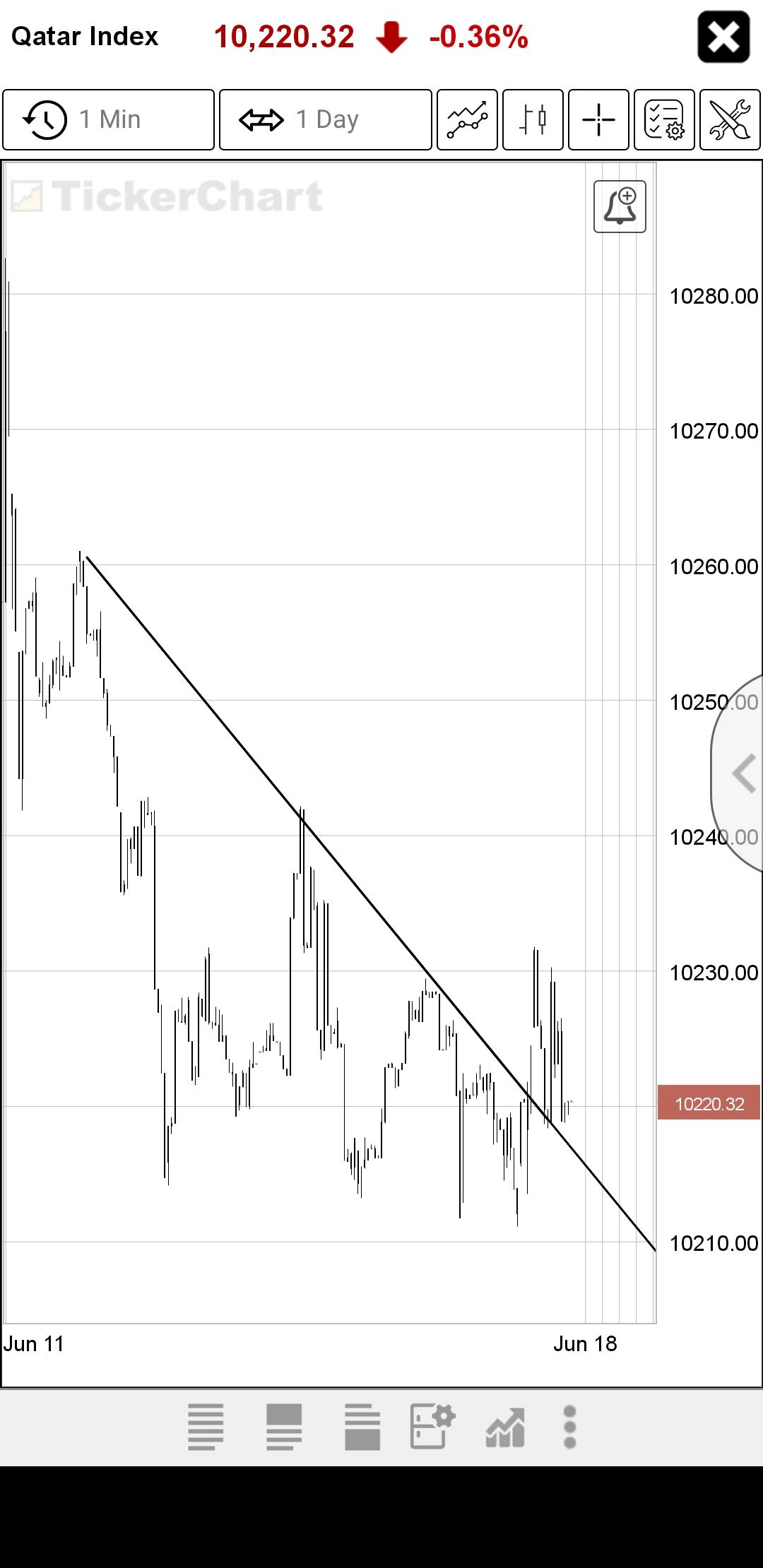
Task: Open chart checklist settings icon
Action: 664,119
